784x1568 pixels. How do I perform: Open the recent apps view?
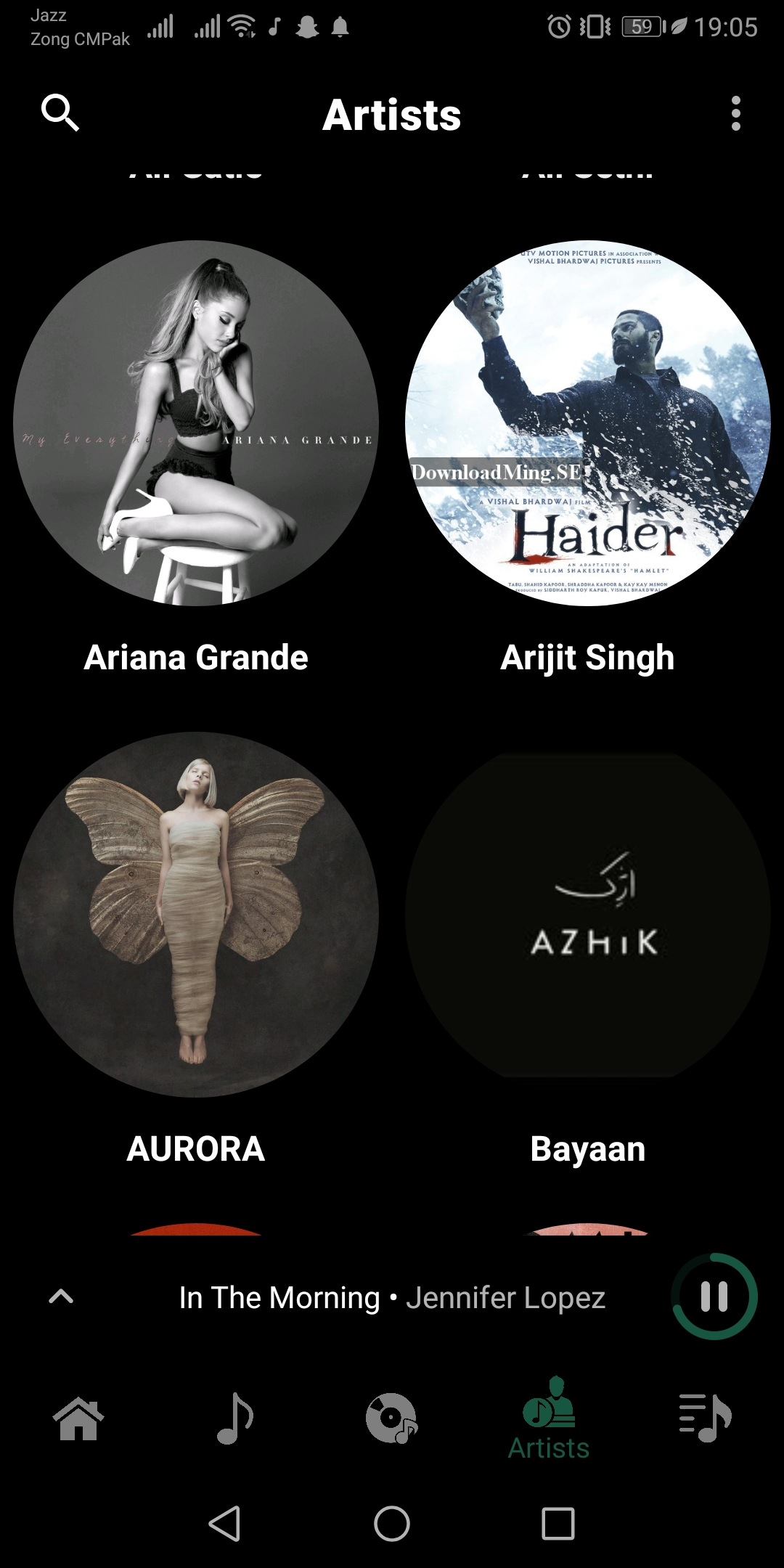pyautogui.click(x=558, y=1523)
